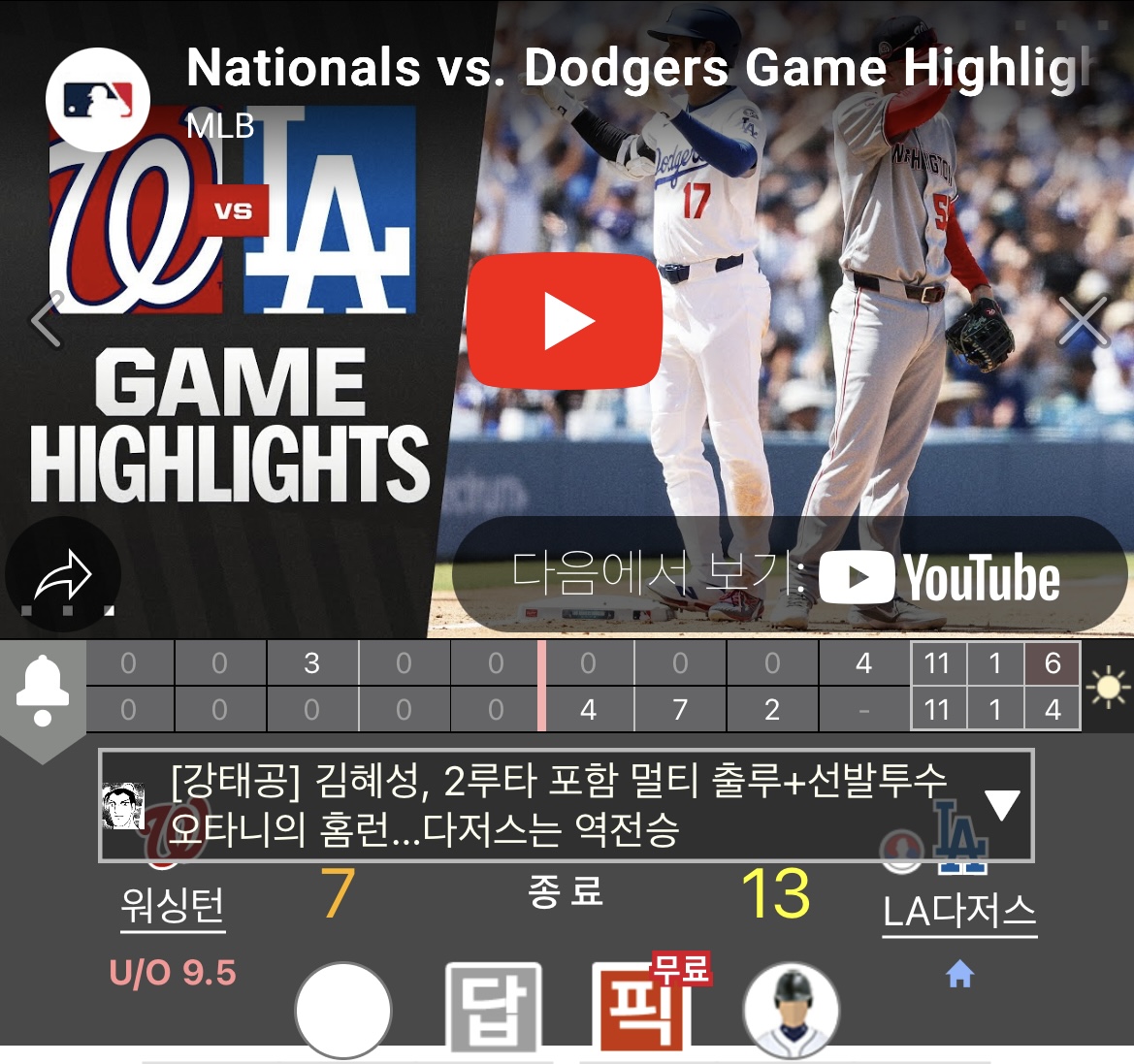Expand the 강태공 news headline dropdown
This screenshot has height=1064, width=1134.
(x=1001, y=804)
